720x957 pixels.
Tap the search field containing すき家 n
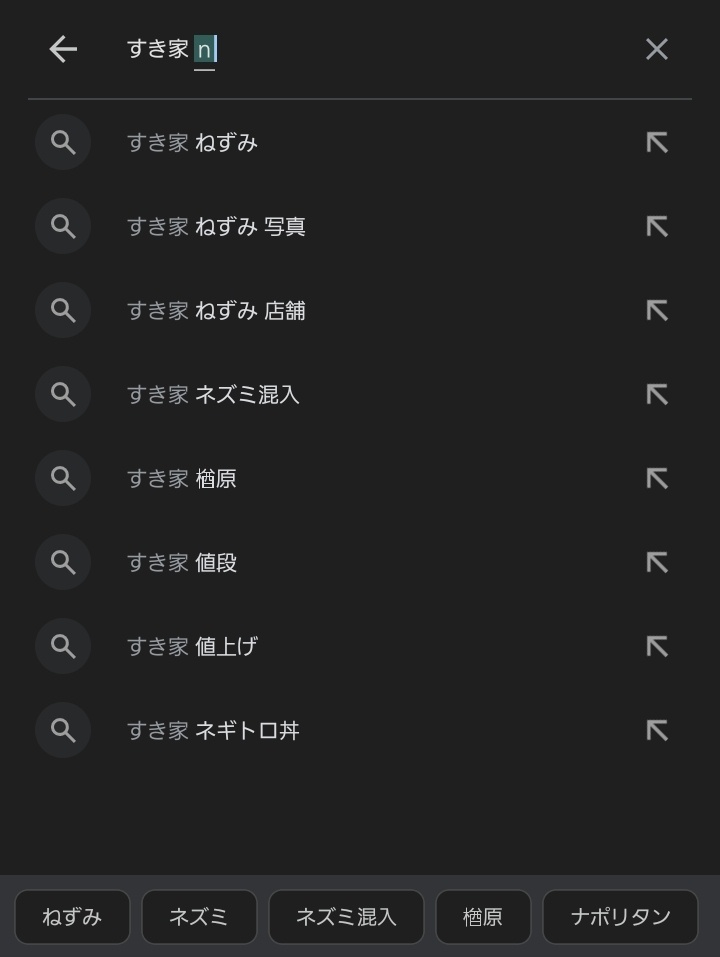380,49
